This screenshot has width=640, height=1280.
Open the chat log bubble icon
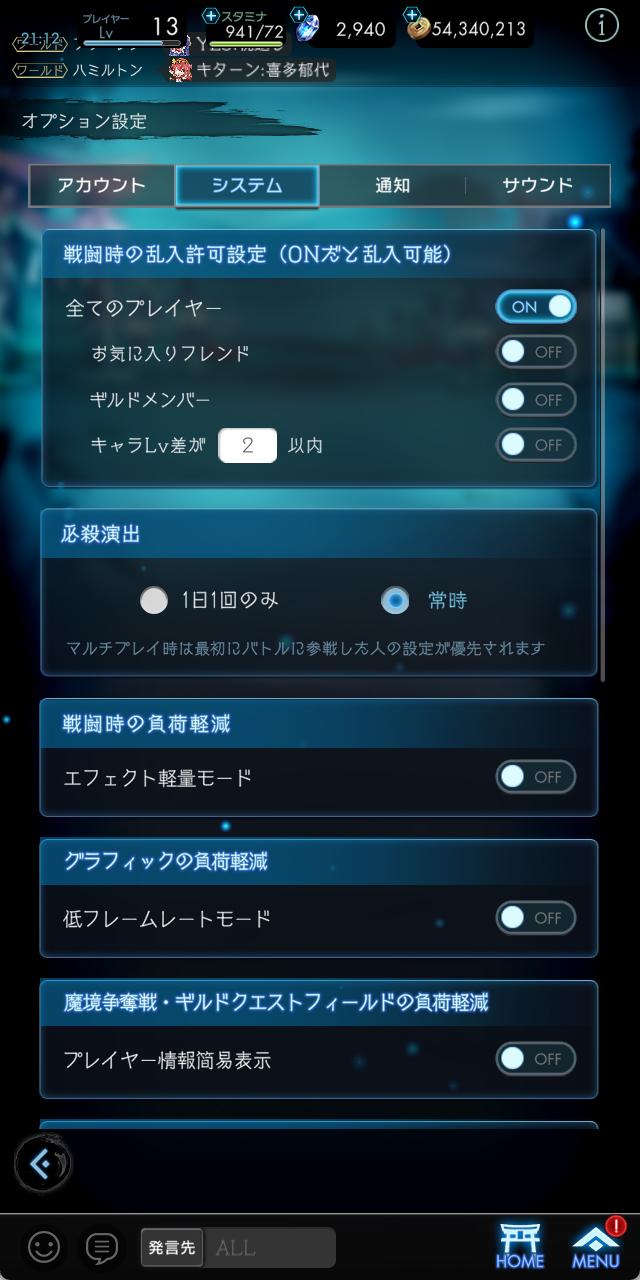(x=101, y=1247)
